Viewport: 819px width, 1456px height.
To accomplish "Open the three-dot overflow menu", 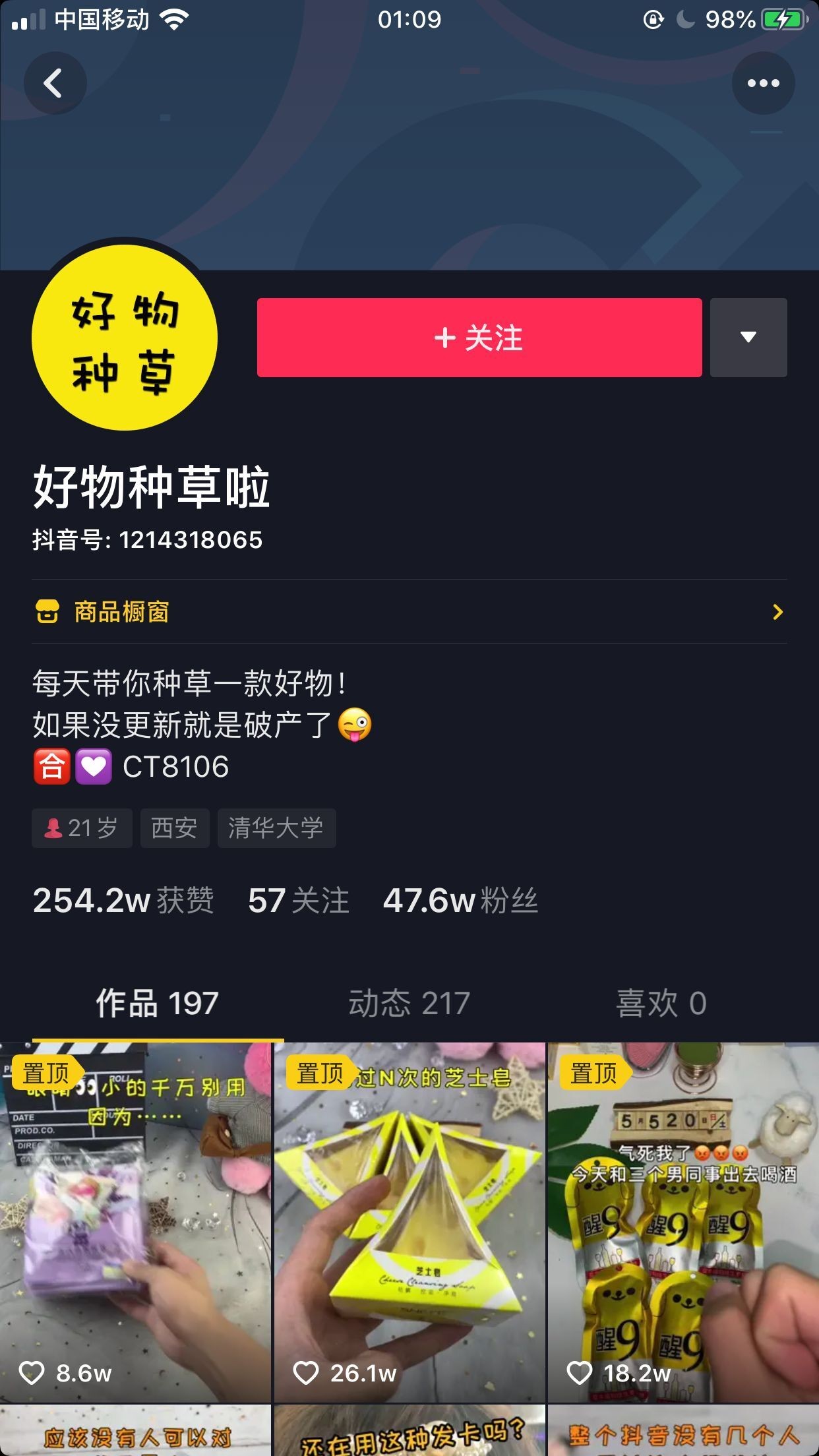I will [x=763, y=84].
